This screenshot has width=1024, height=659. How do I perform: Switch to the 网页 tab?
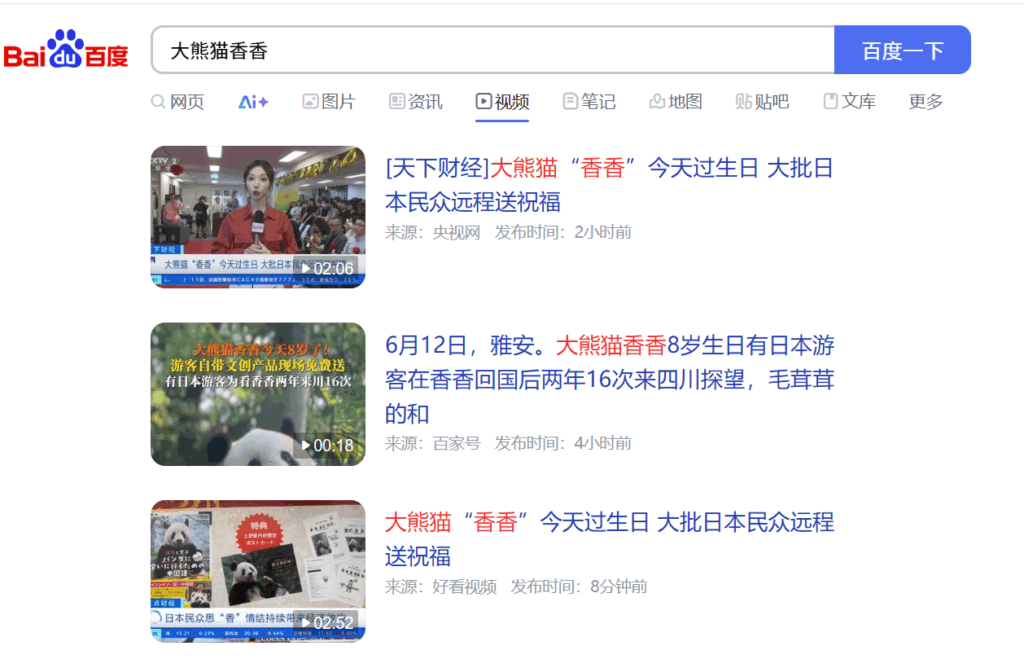tap(177, 102)
